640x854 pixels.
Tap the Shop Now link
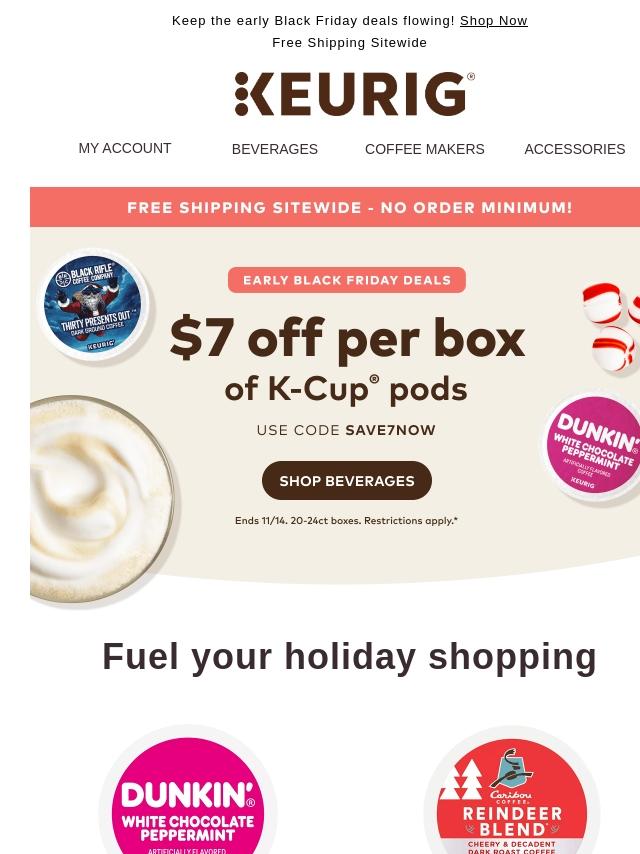(493, 21)
